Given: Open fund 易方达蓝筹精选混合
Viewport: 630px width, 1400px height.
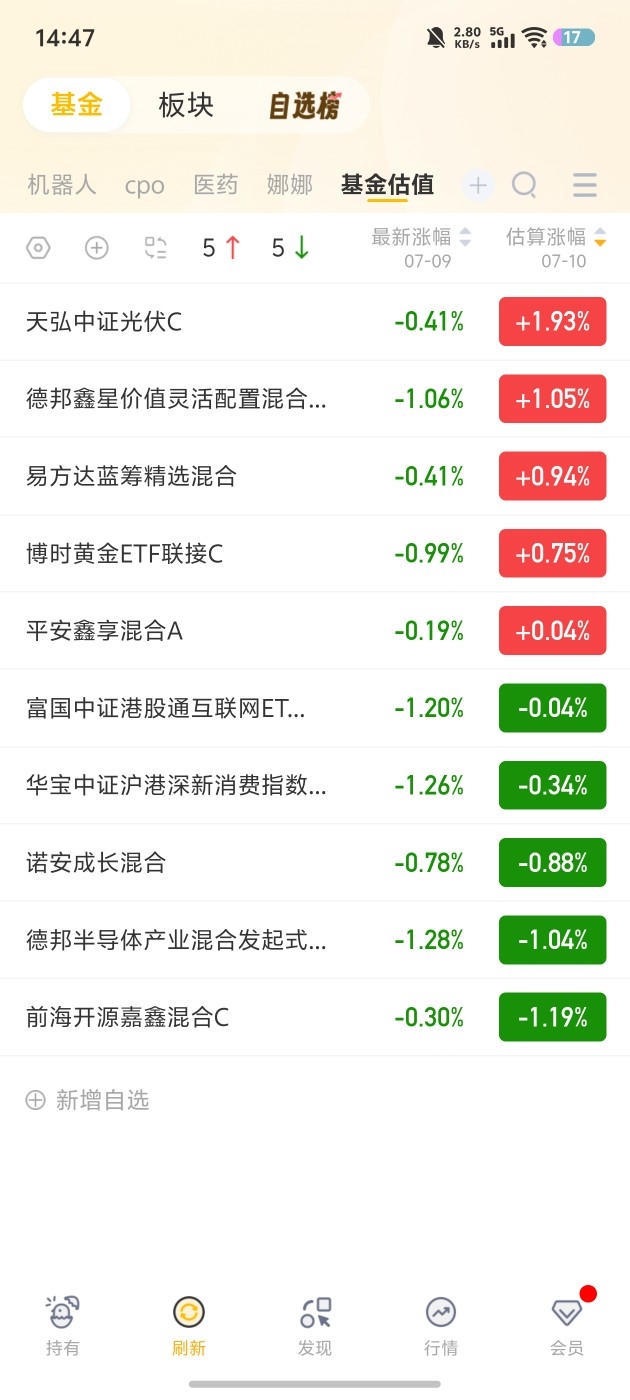Looking at the screenshot, I should [315, 476].
